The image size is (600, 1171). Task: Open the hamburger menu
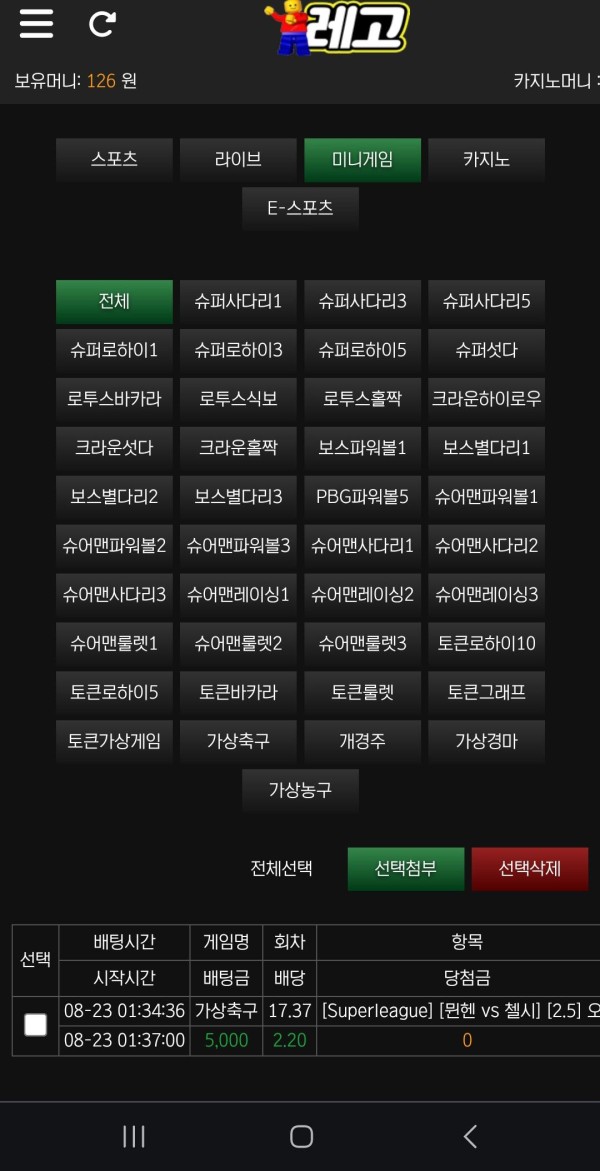[x=36, y=24]
